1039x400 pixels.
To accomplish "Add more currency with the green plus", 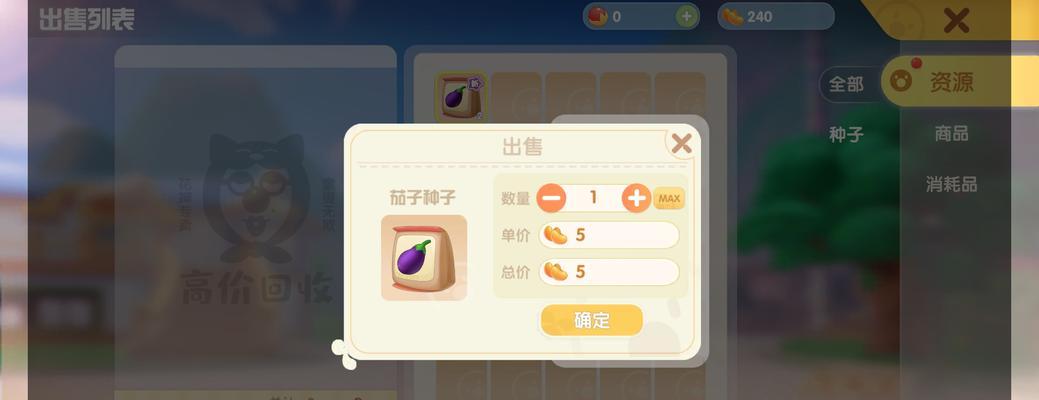I will pyautogui.click(x=686, y=16).
